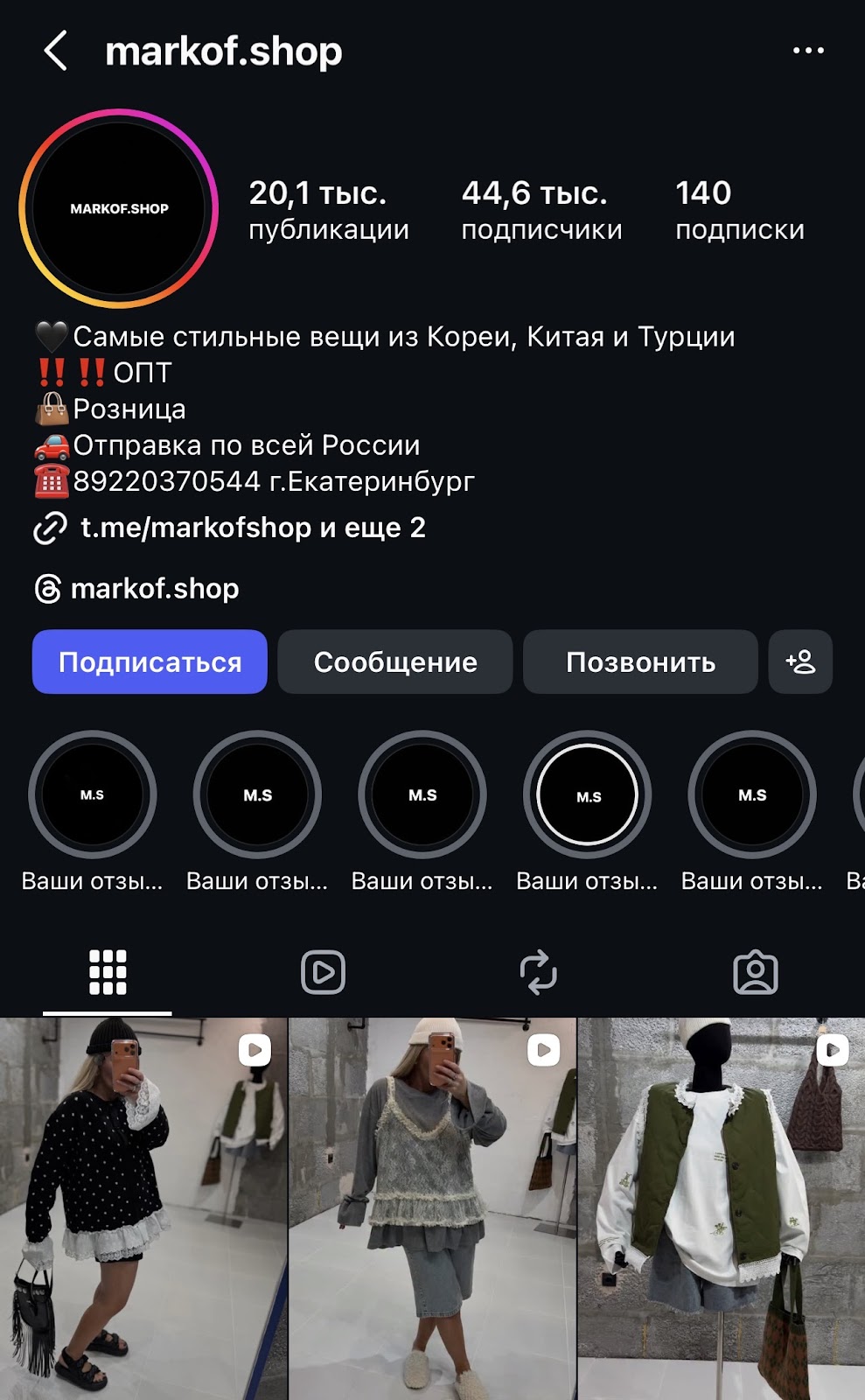865x1400 pixels.
Task: View the 140 подписки list
Action: (739, 208)
